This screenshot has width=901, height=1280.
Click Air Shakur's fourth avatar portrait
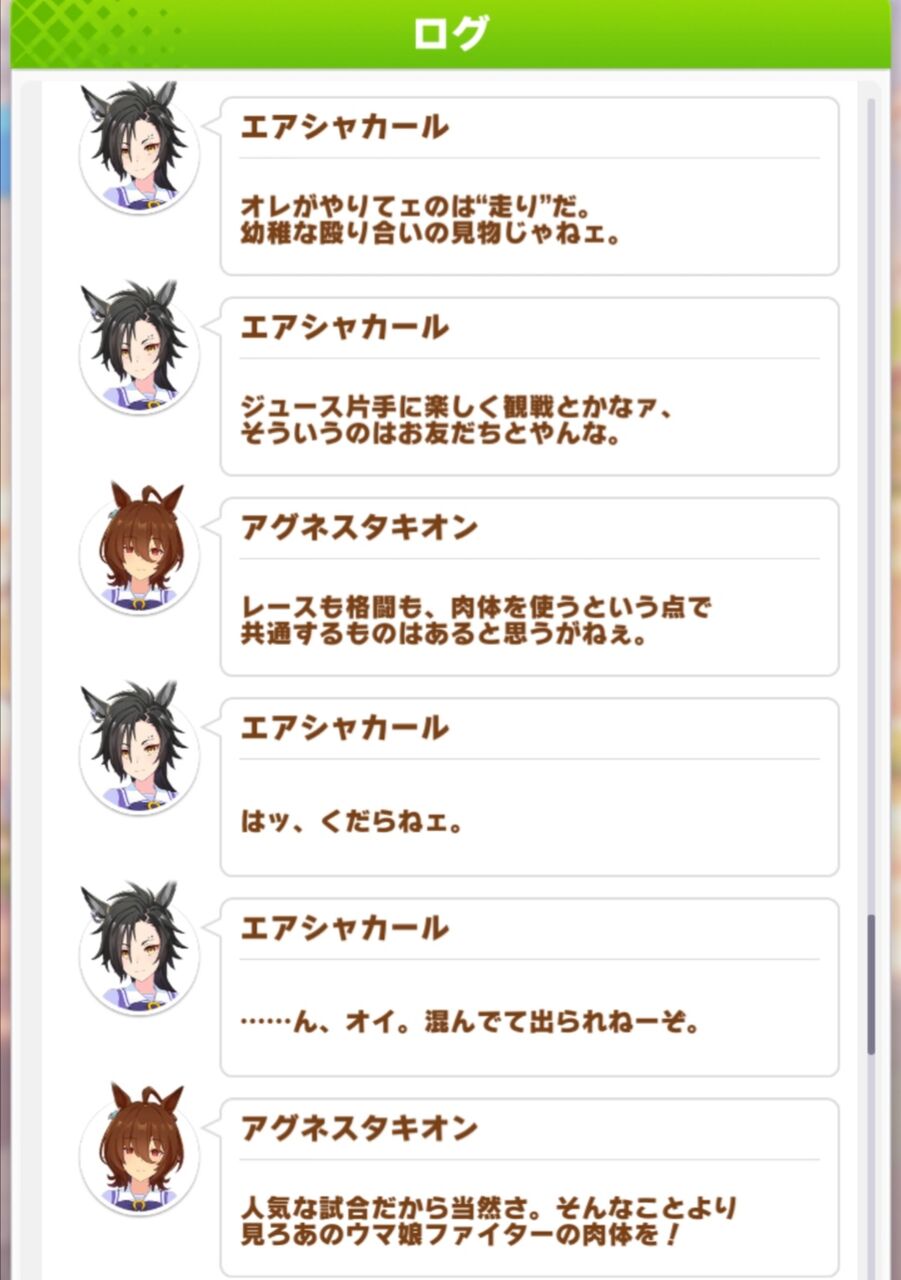139,953
